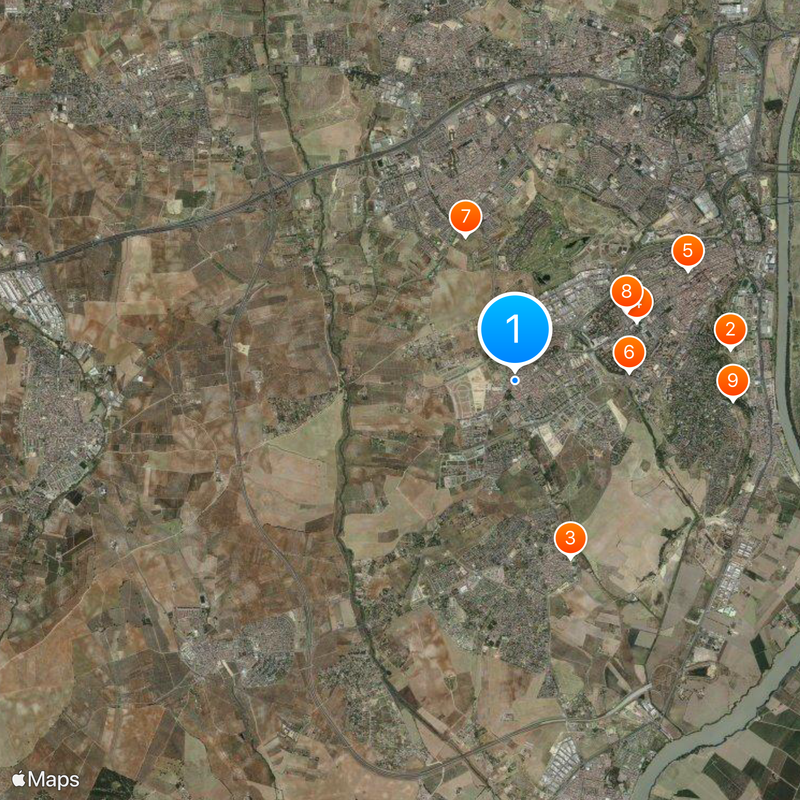Tap map pin number 6
Screen dimensions: 800x800
(628, 351)
